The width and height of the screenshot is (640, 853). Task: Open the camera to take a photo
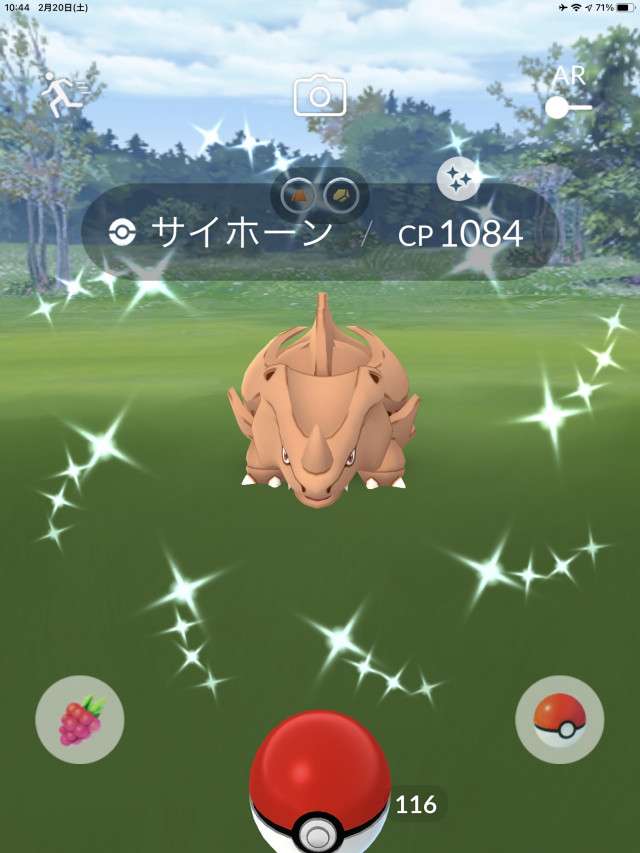click(x=319, y=97)
